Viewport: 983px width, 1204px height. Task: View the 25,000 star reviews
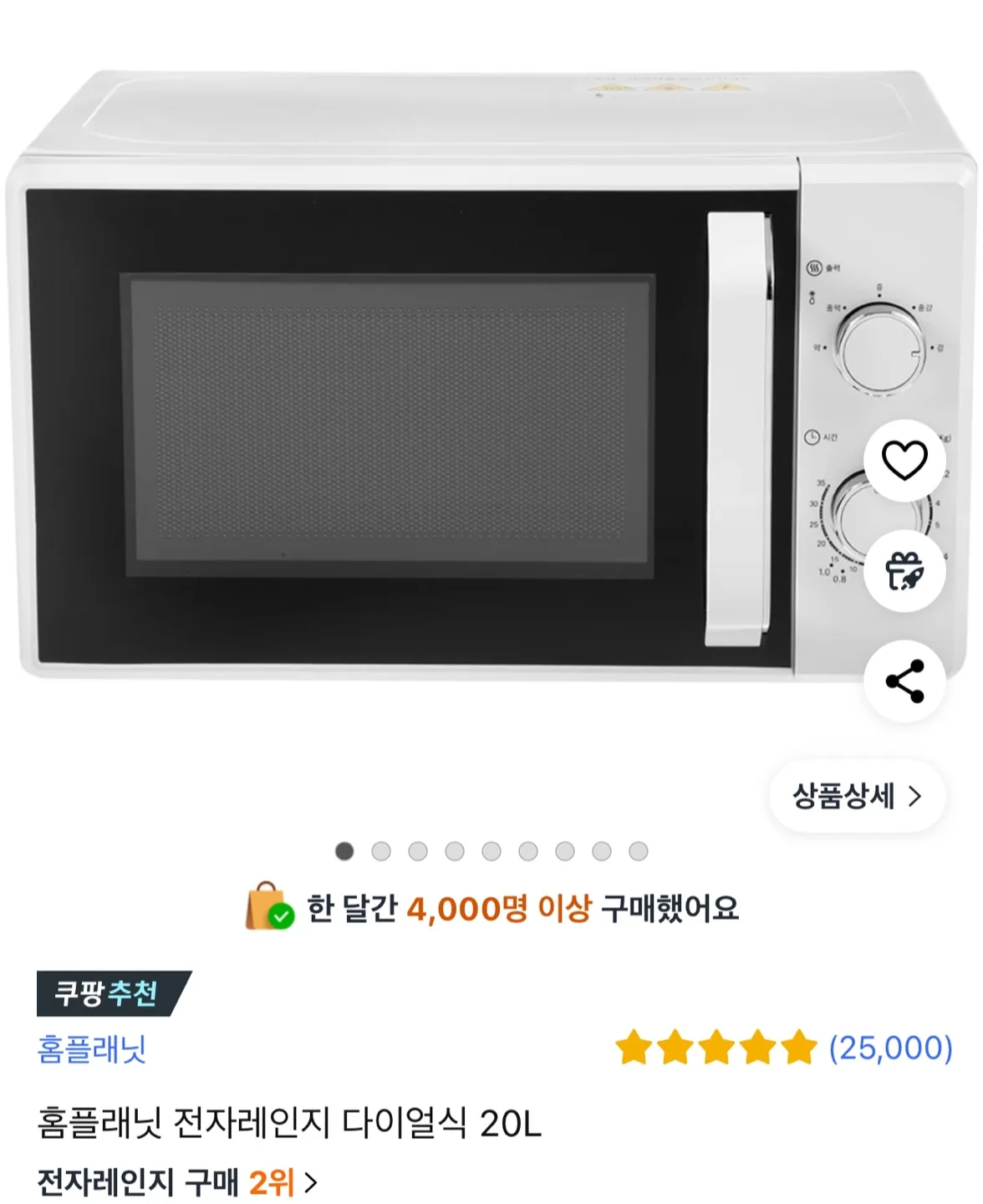784,1048
